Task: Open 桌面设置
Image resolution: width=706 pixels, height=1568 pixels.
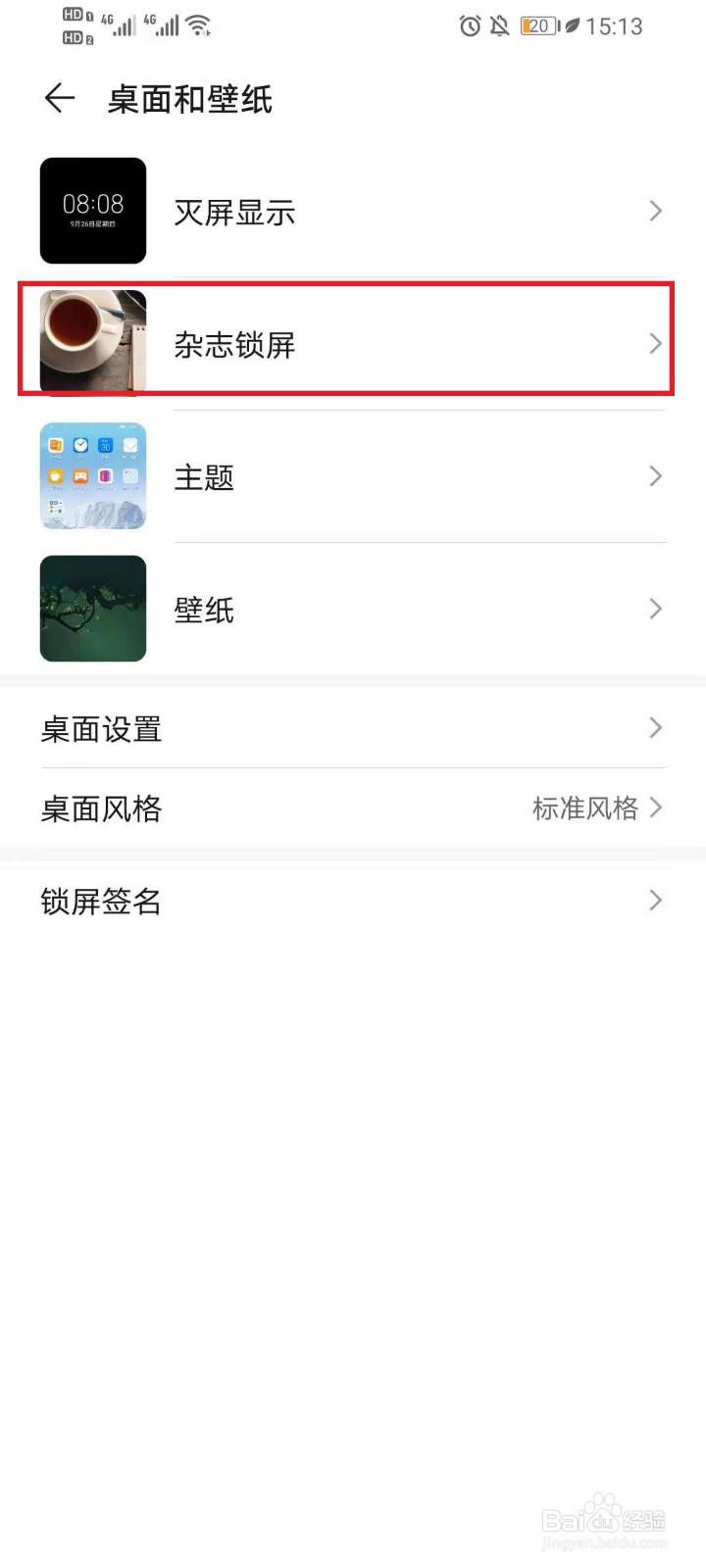Action: click(353, 728)
